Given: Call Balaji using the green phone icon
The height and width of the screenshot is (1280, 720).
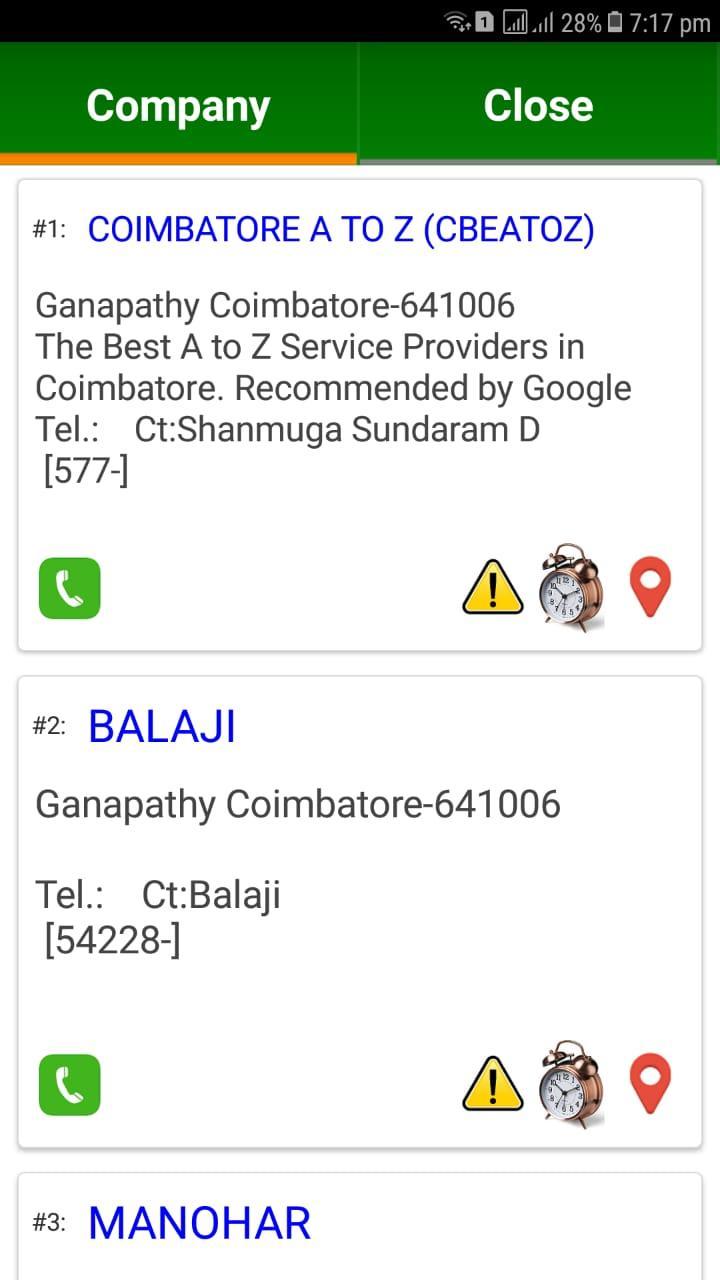Looking at the screenshot, I should (x=69, y=1085).
